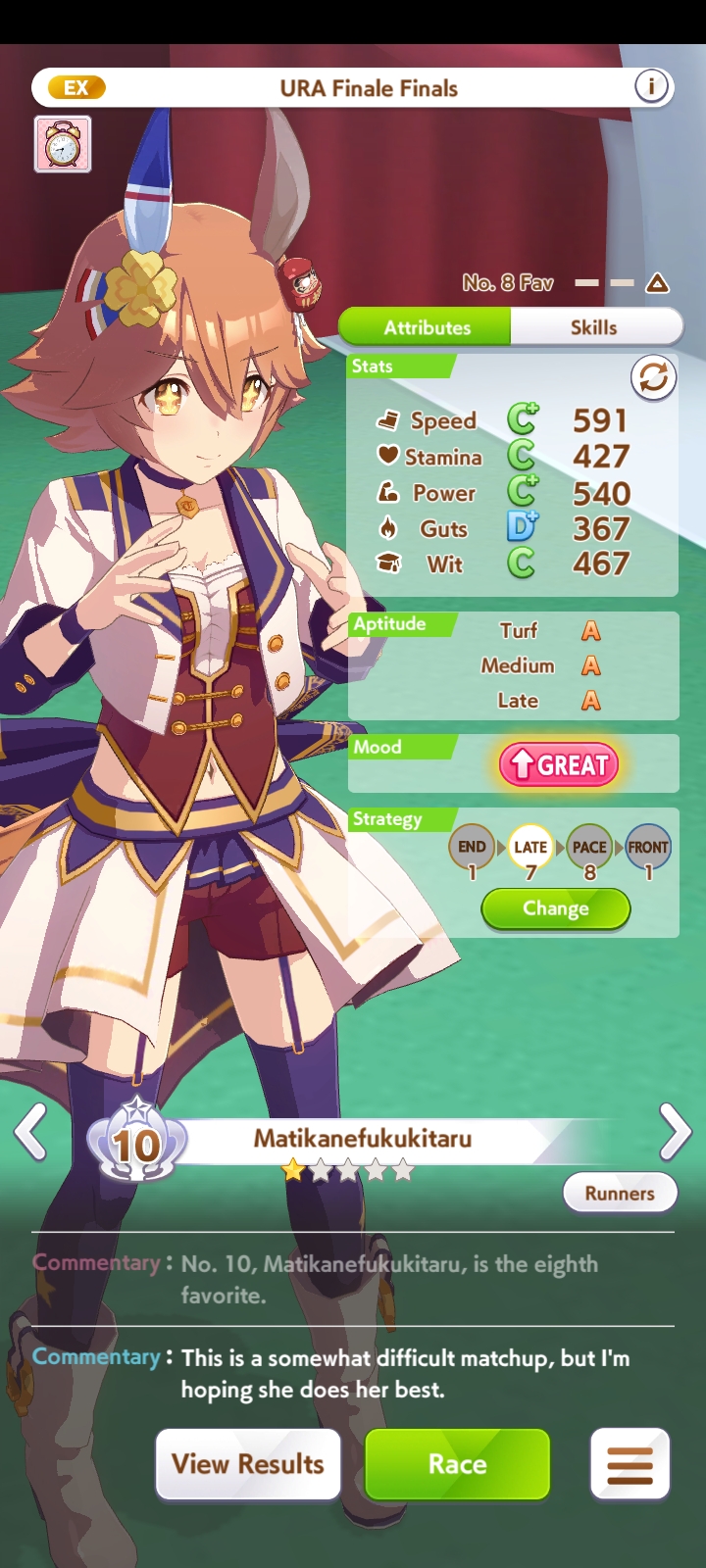The width and height of the screenshot is (706, 1568).
Task: Tap View Results to skip race
Action: (248, 1463)
